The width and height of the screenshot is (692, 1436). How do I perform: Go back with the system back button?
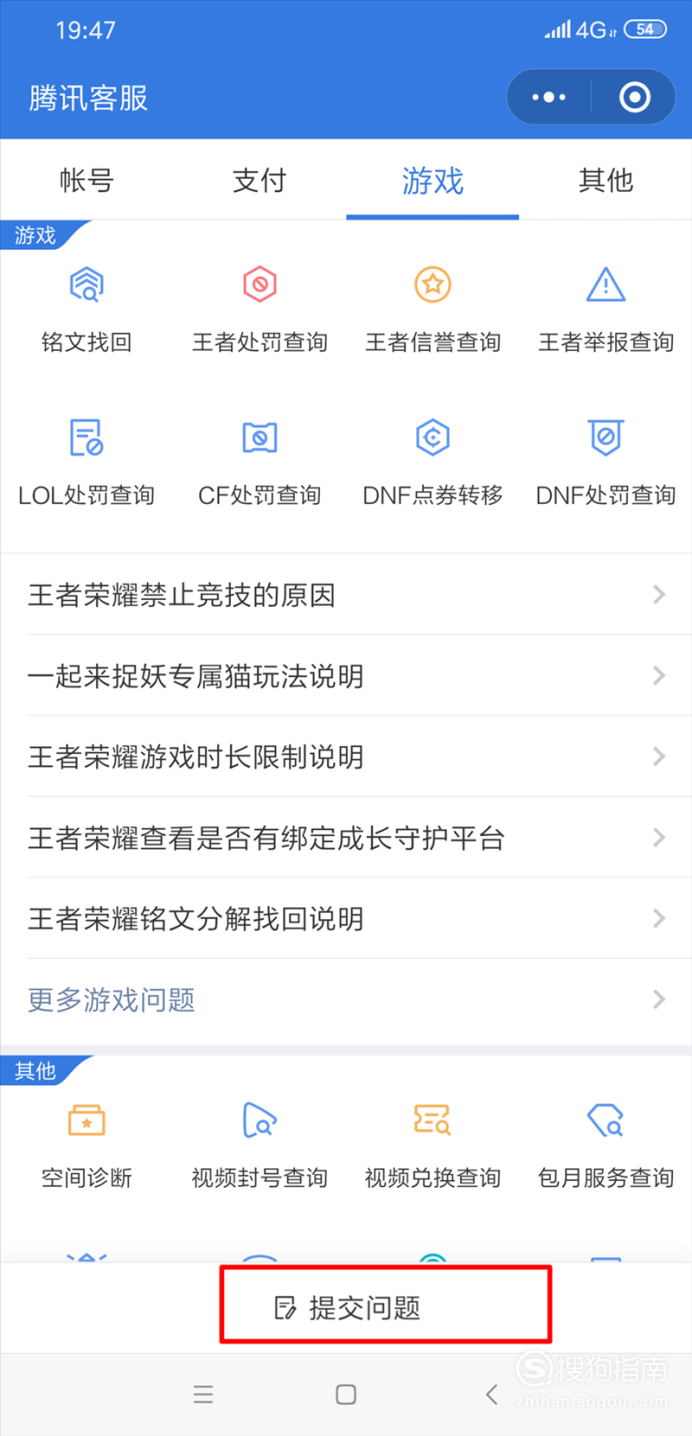(491, 1395)
